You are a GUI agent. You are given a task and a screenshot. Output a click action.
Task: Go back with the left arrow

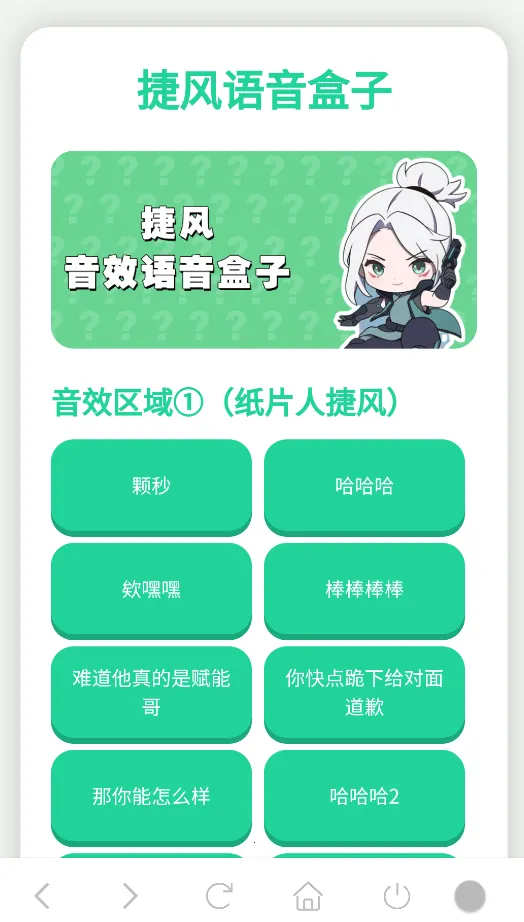click(42, 896)
